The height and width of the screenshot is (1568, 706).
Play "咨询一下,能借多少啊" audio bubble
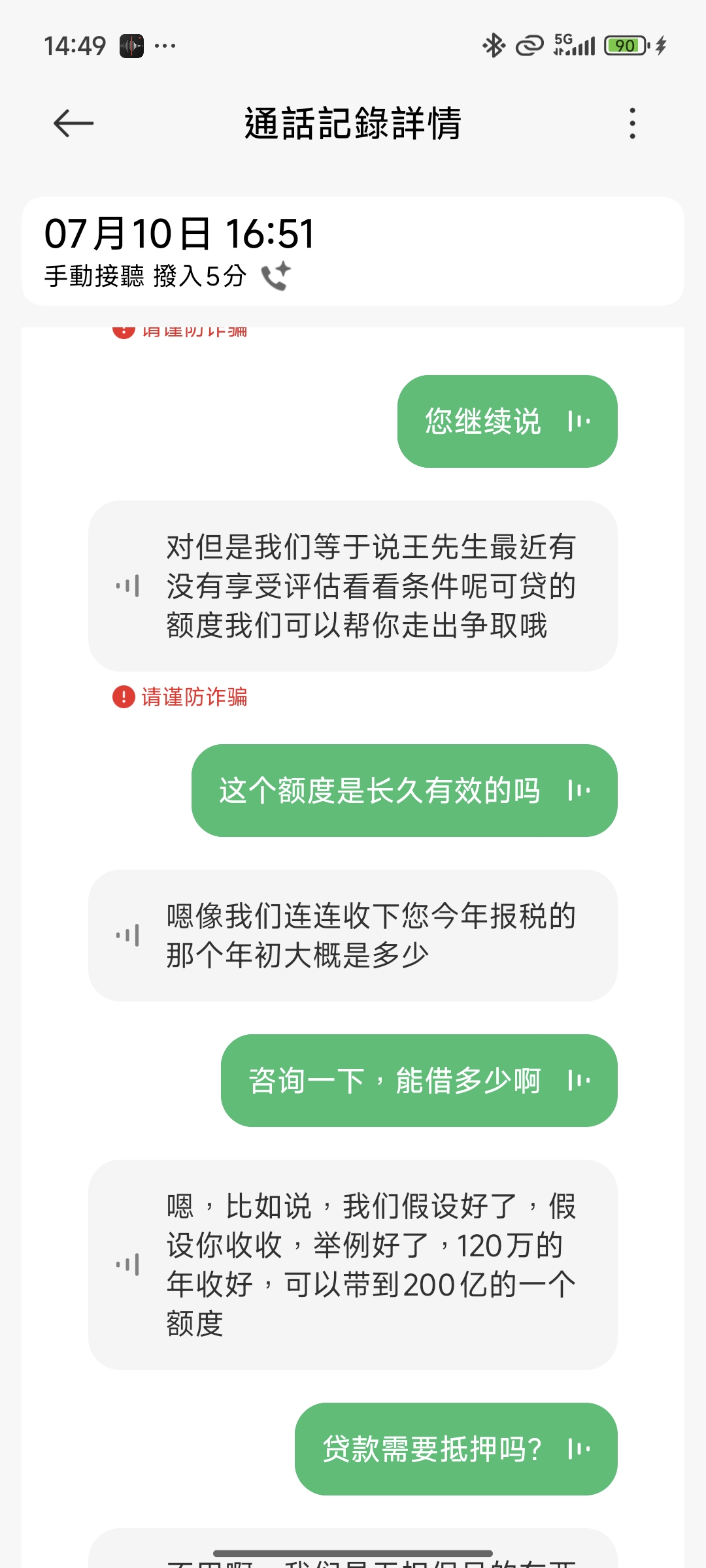point(579,1081)
